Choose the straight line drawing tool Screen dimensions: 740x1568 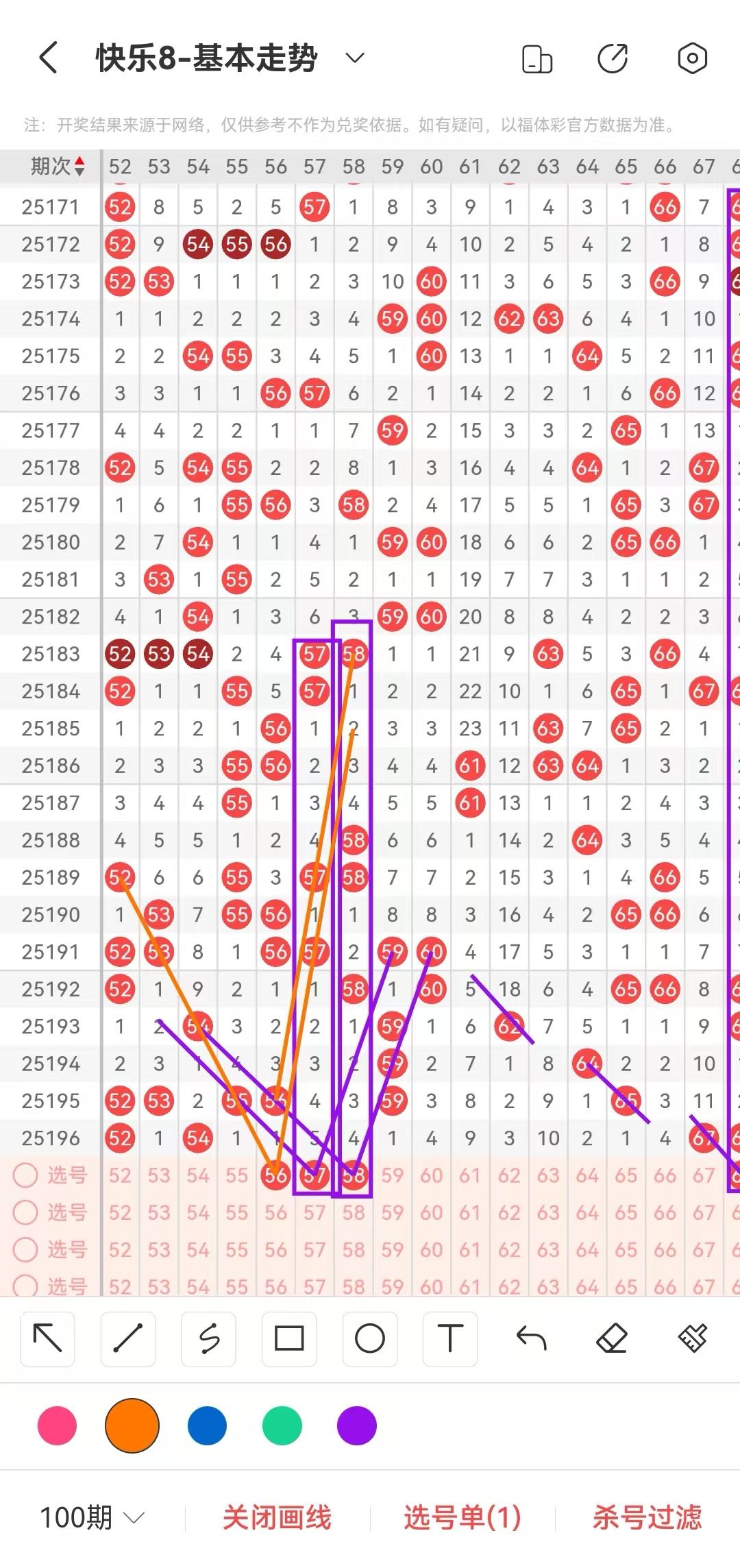point(128,1338)
